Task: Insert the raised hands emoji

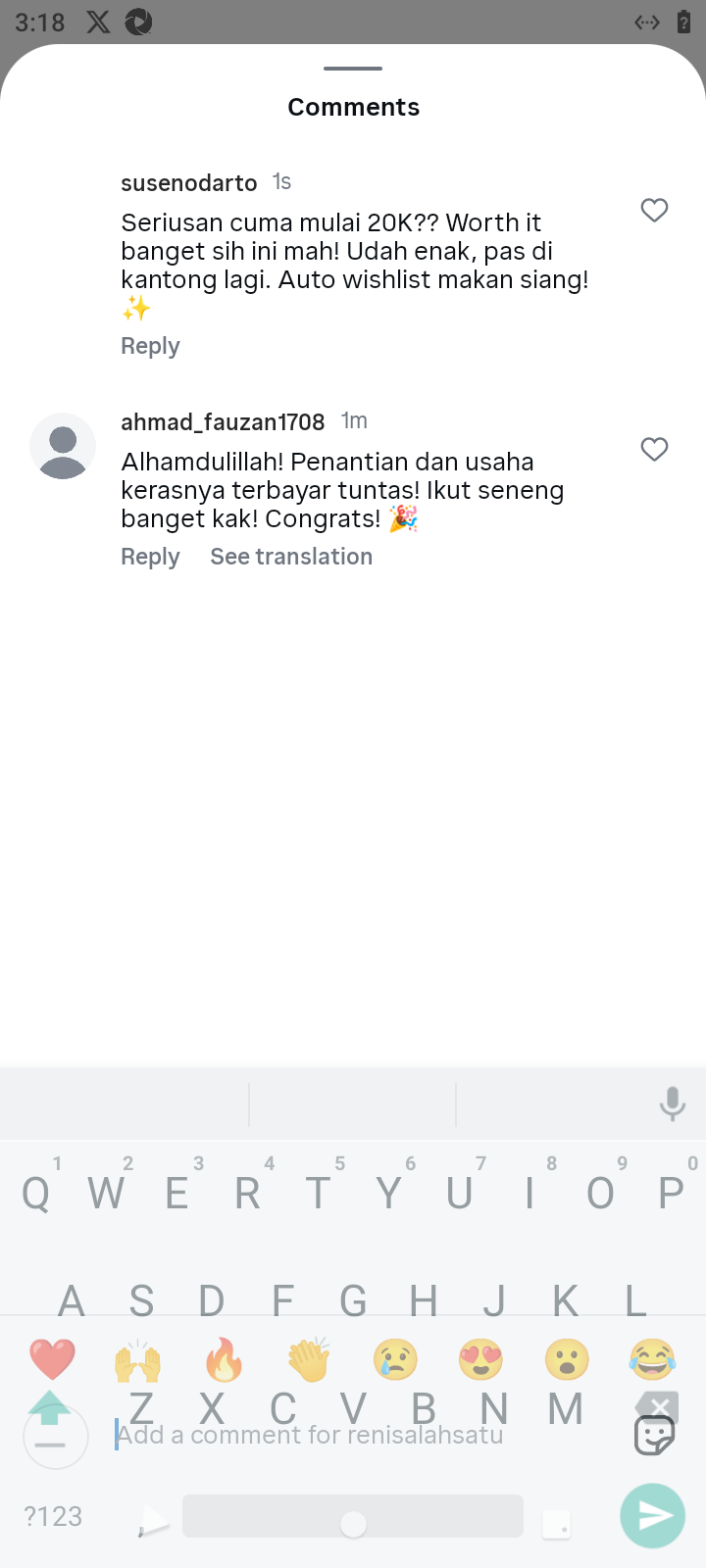Action: click(x=137, y=1359)
